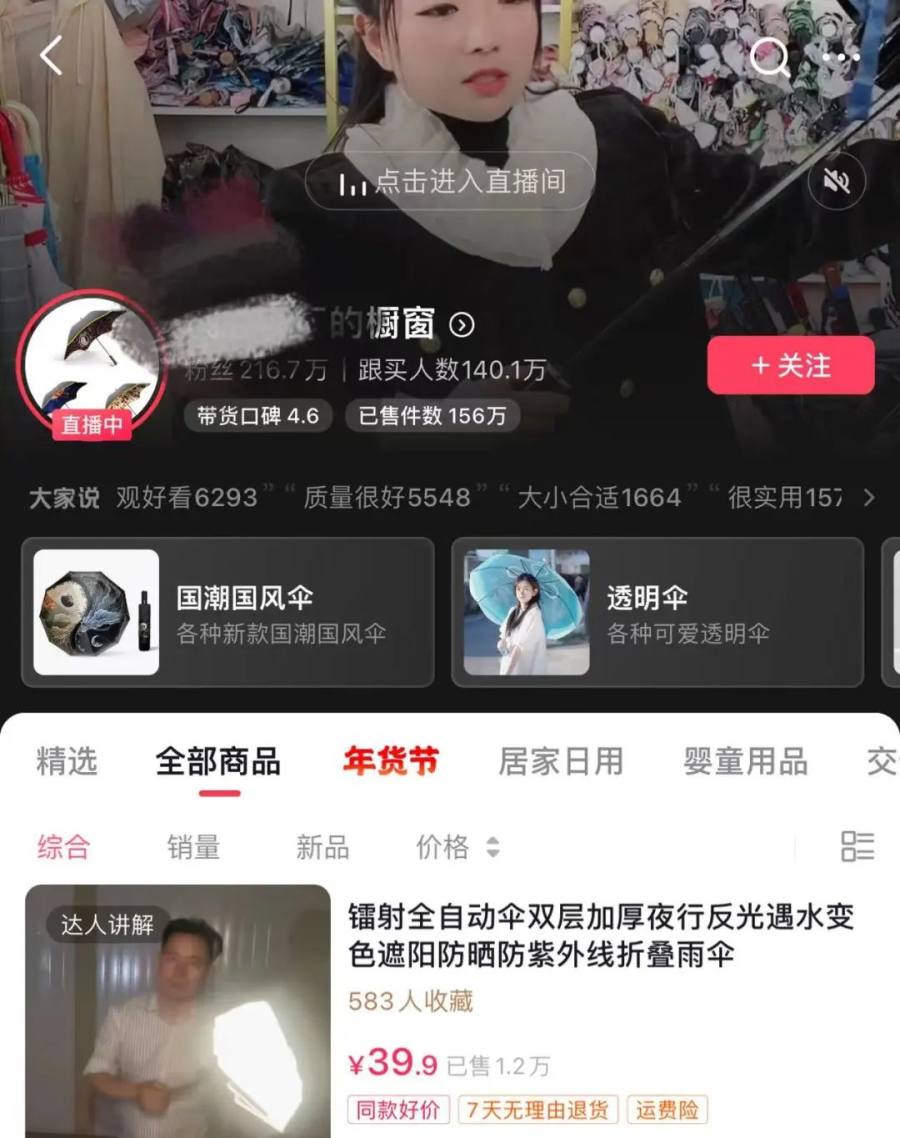Toggle the product list layout icon
Image resolution: width=900 pixels, height=1138 pixels.
(x=857, y=846)
